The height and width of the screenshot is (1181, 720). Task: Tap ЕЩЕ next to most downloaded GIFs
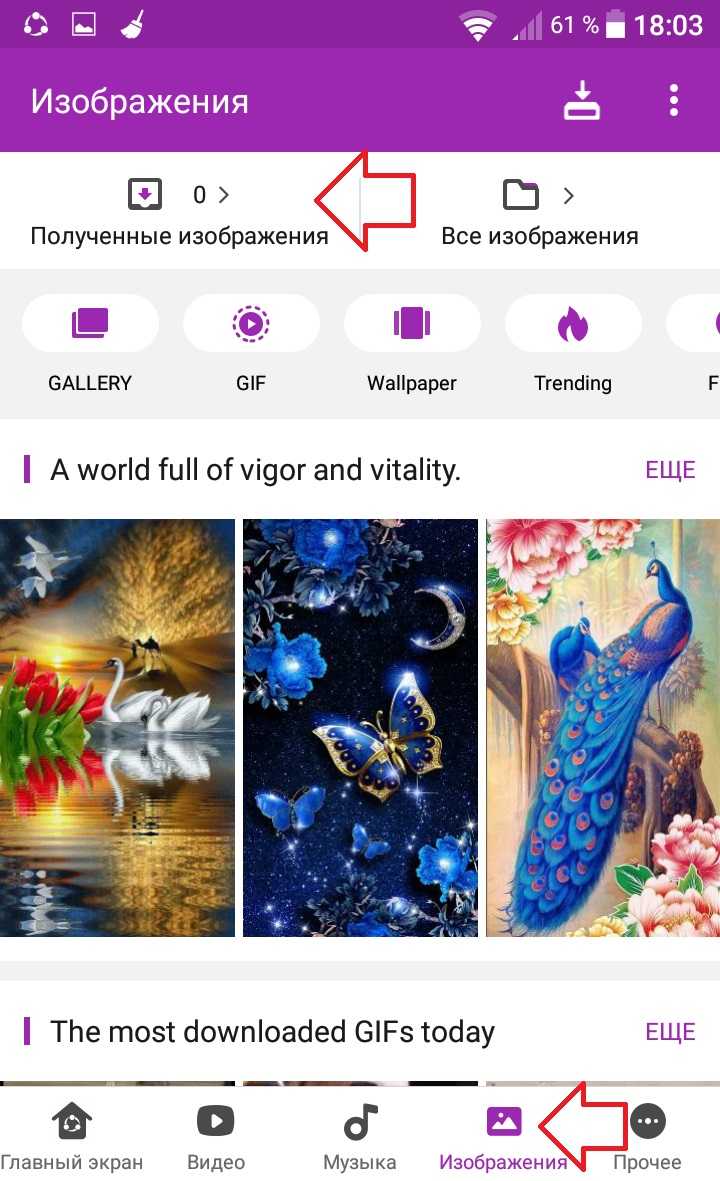(670, 1032)
